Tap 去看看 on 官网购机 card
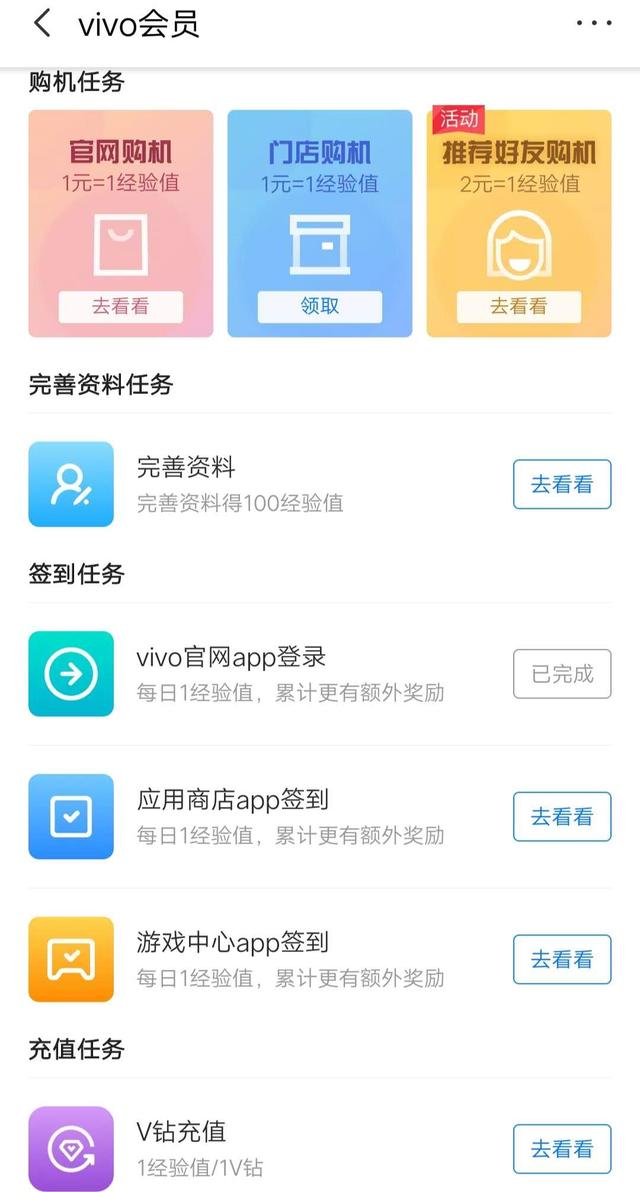Image resolution: width=640 pixels, height=1192 pixels. (x=121, y=306)
